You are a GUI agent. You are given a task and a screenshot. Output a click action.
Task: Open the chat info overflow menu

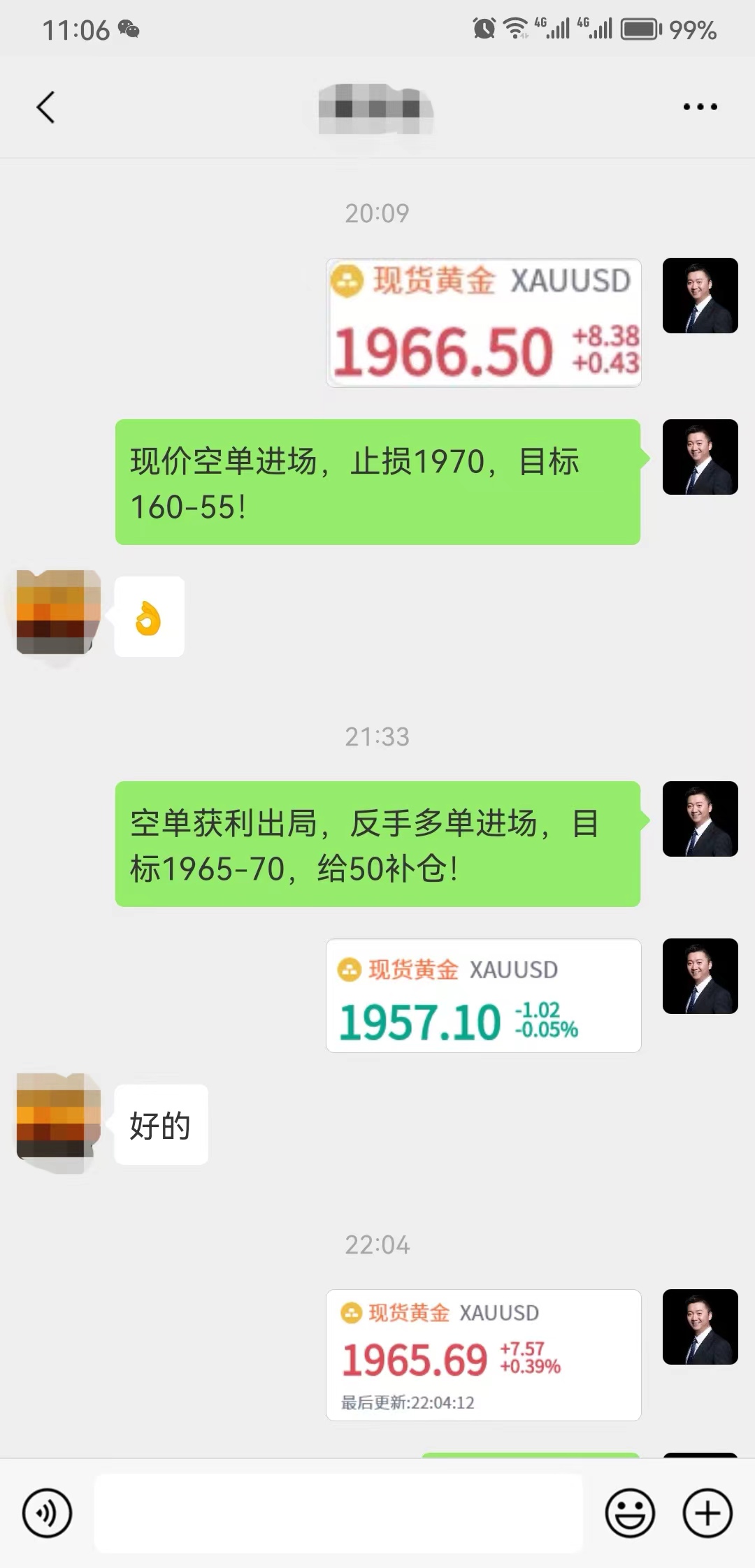tap(700, 107)
